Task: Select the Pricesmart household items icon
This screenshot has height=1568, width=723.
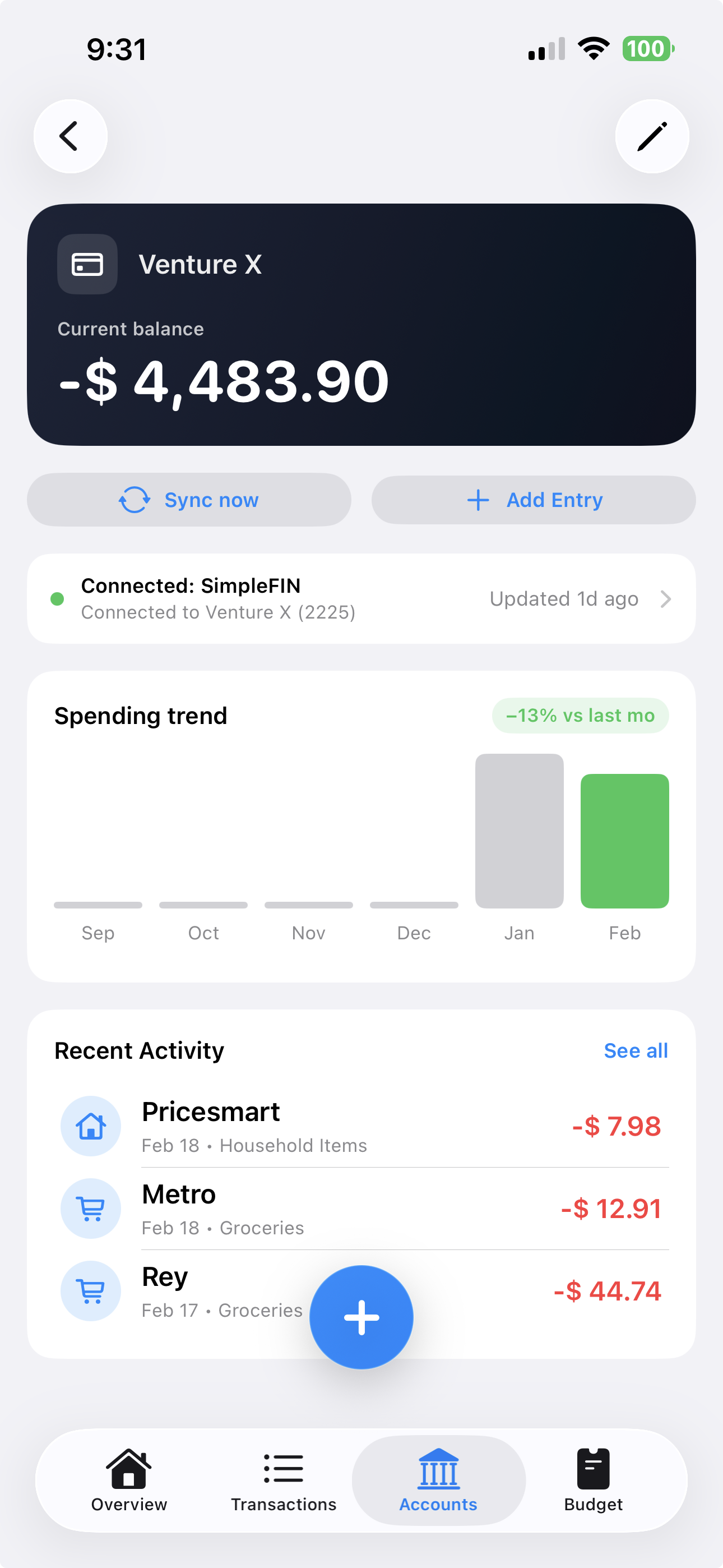Action: pyautogui.click(x=91, y=1126)
